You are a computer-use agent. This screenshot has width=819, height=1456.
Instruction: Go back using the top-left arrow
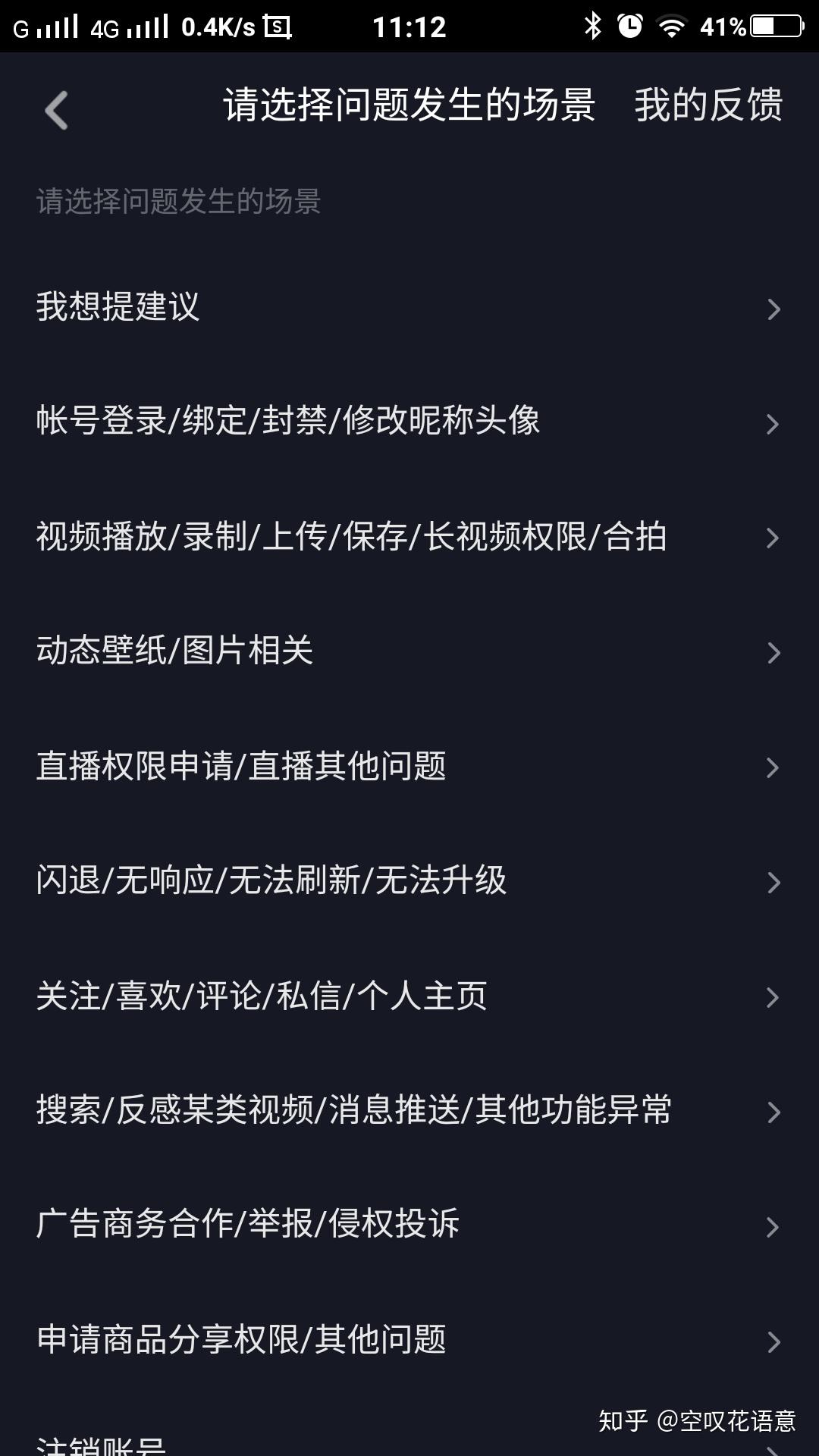coord(57,110)
